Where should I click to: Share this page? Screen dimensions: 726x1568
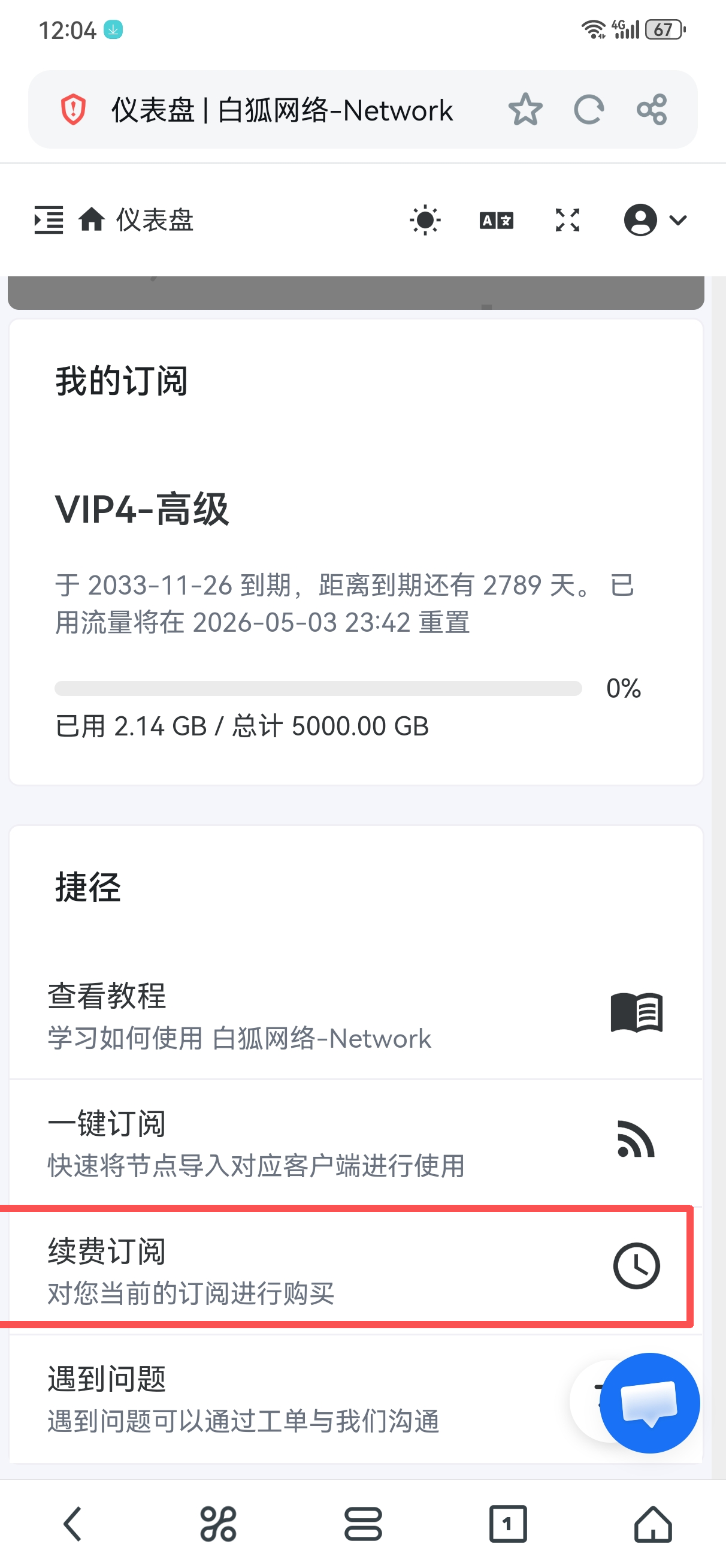652,110
